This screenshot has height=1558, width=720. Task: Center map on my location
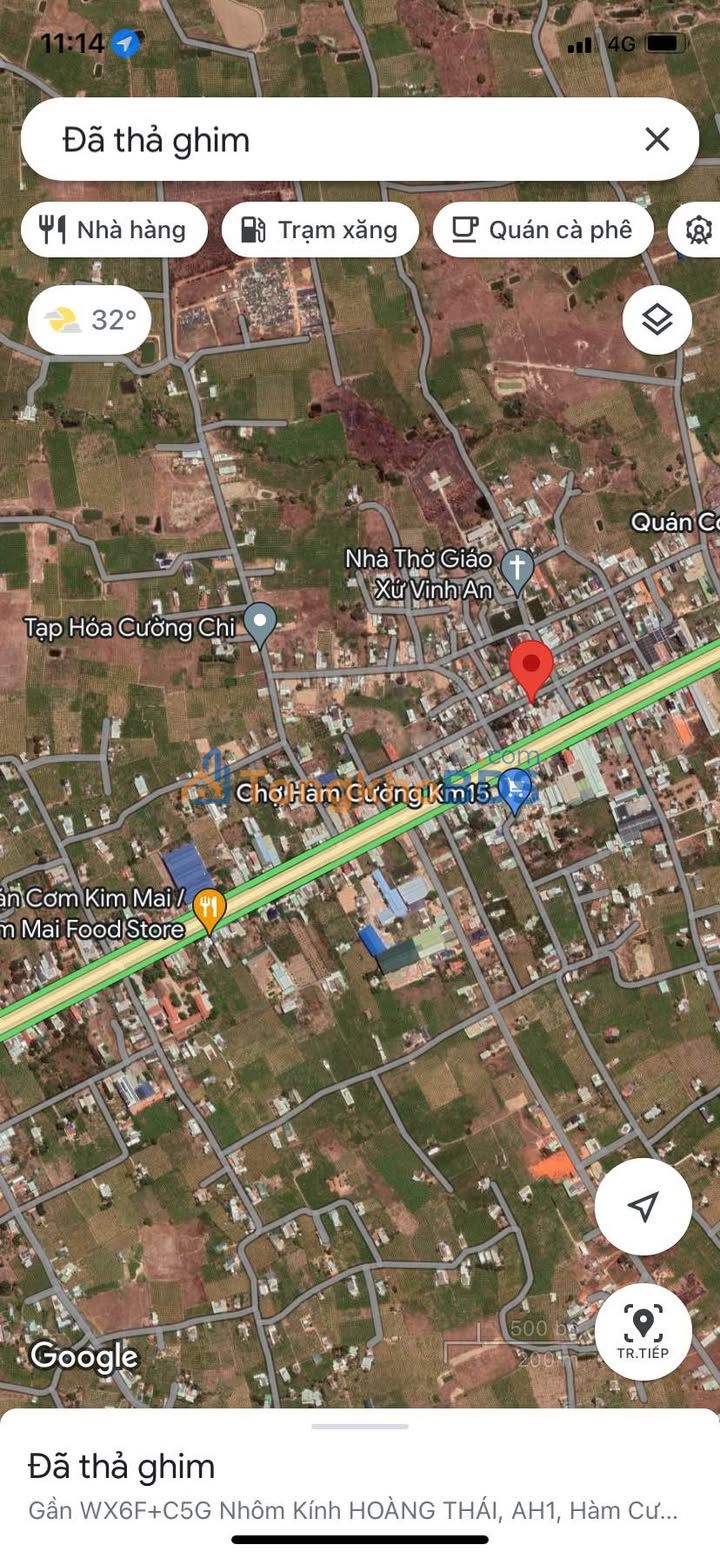coord(643,1206)
